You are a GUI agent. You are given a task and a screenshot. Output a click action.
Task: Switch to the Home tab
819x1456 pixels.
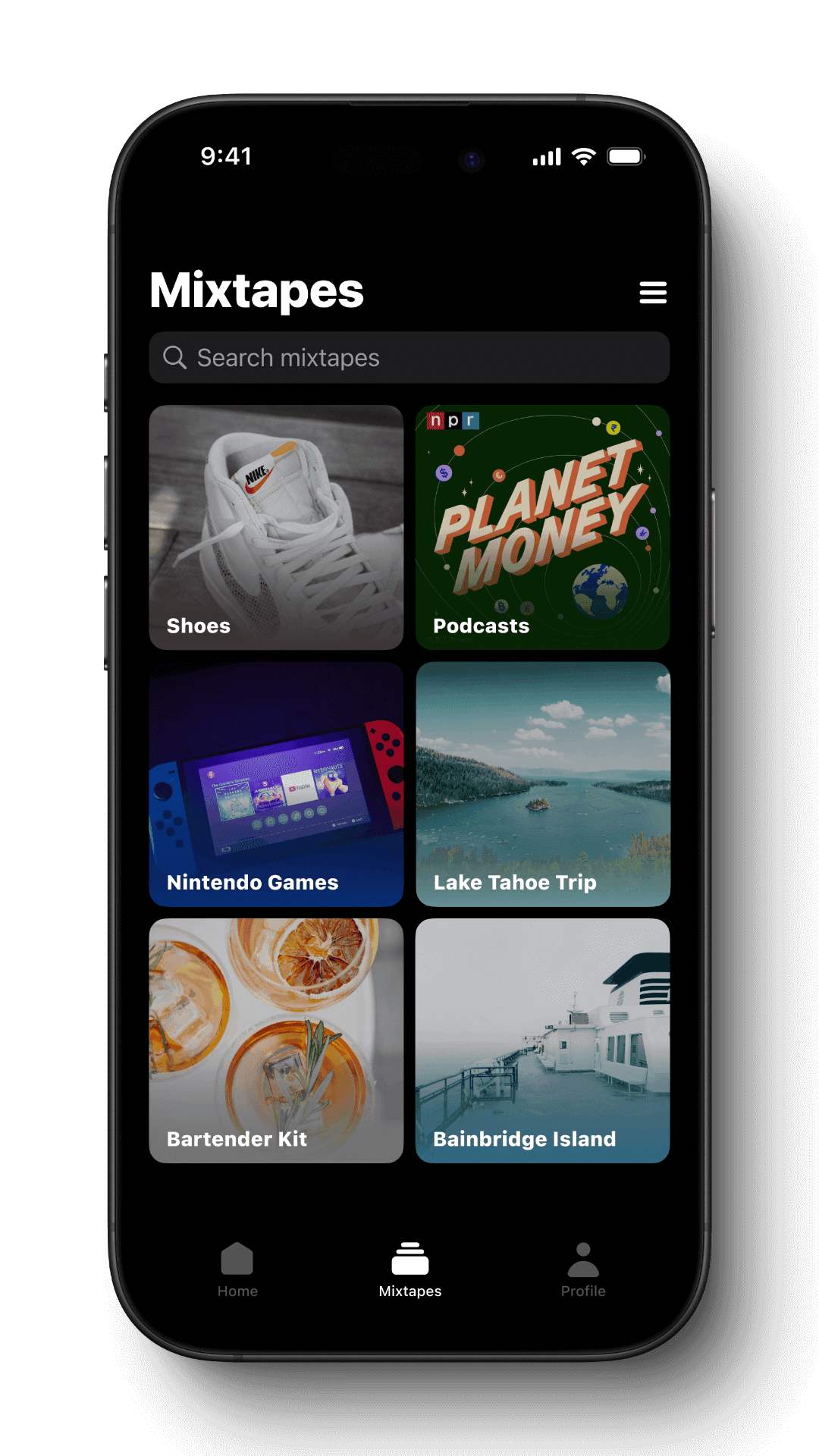(x=237, y=1269)
